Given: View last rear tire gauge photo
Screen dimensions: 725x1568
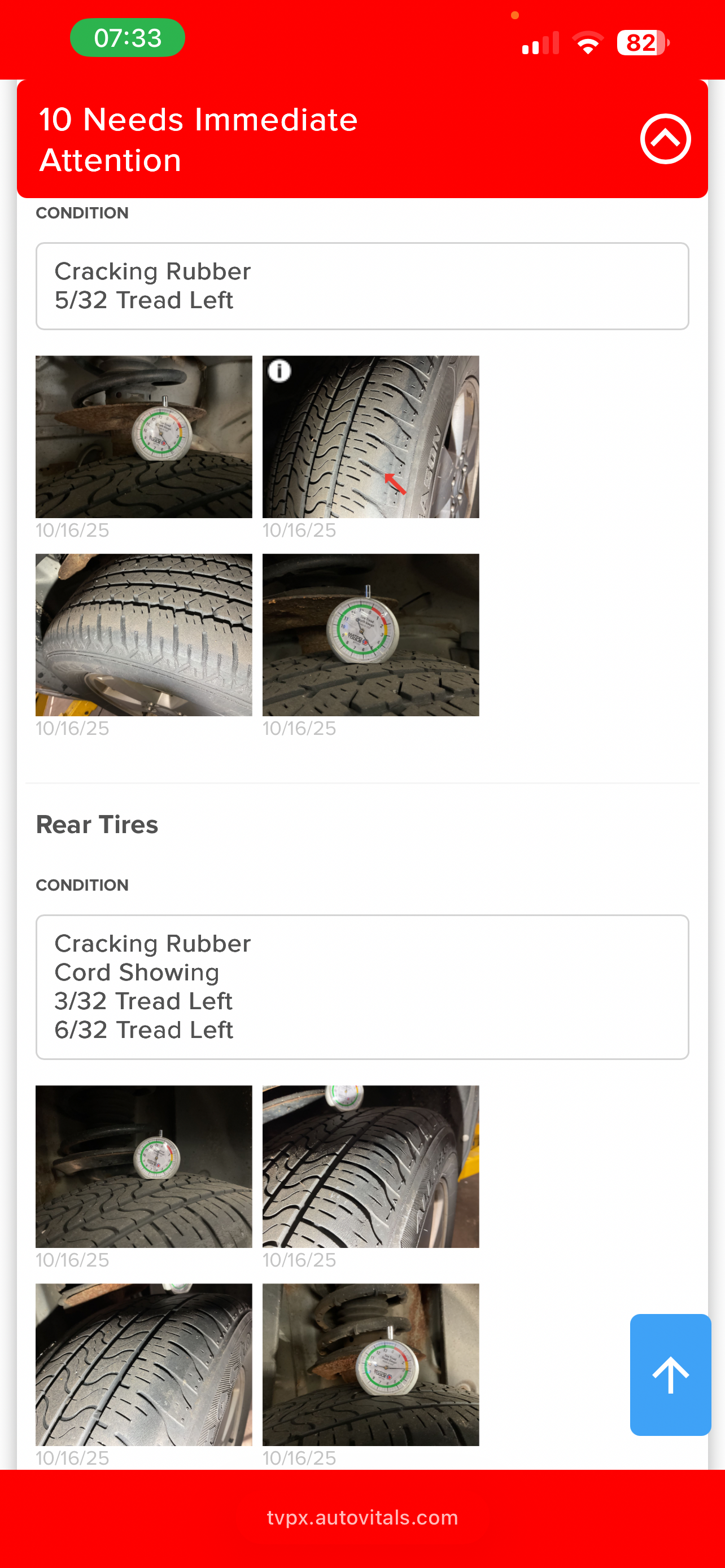Looking at the screenshot, I should point(371,1365).
